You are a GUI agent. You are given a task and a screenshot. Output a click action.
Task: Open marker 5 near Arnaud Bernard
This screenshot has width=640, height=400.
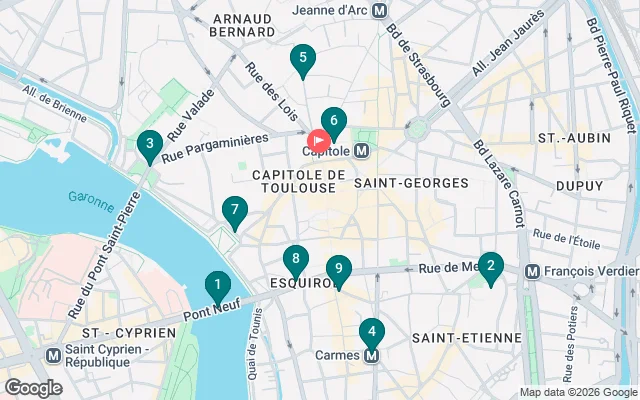tap(302, 59)
